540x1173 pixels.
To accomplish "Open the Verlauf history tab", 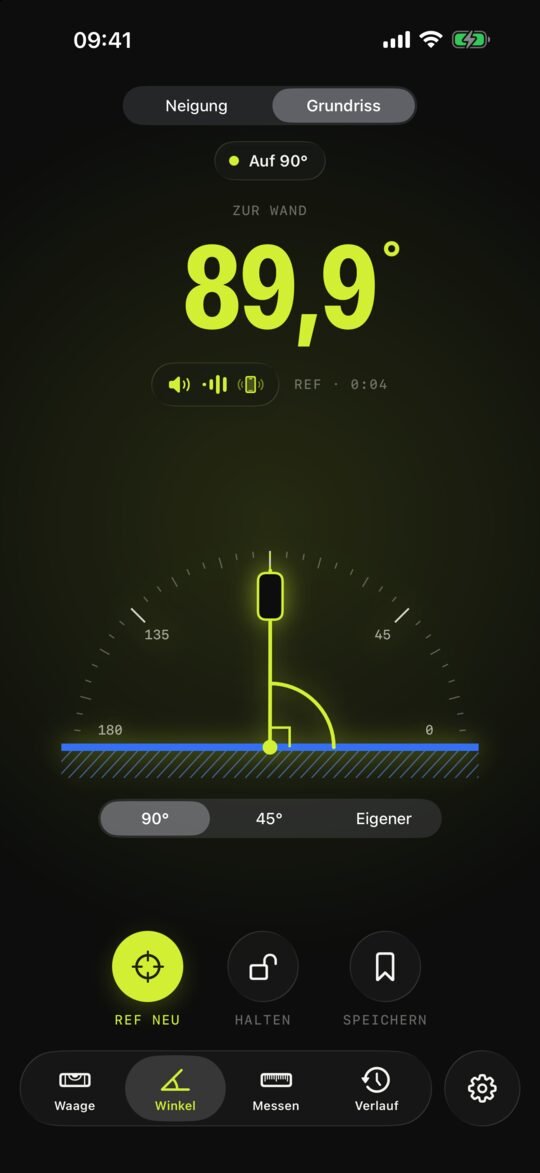I will (x=376, y=1088).
